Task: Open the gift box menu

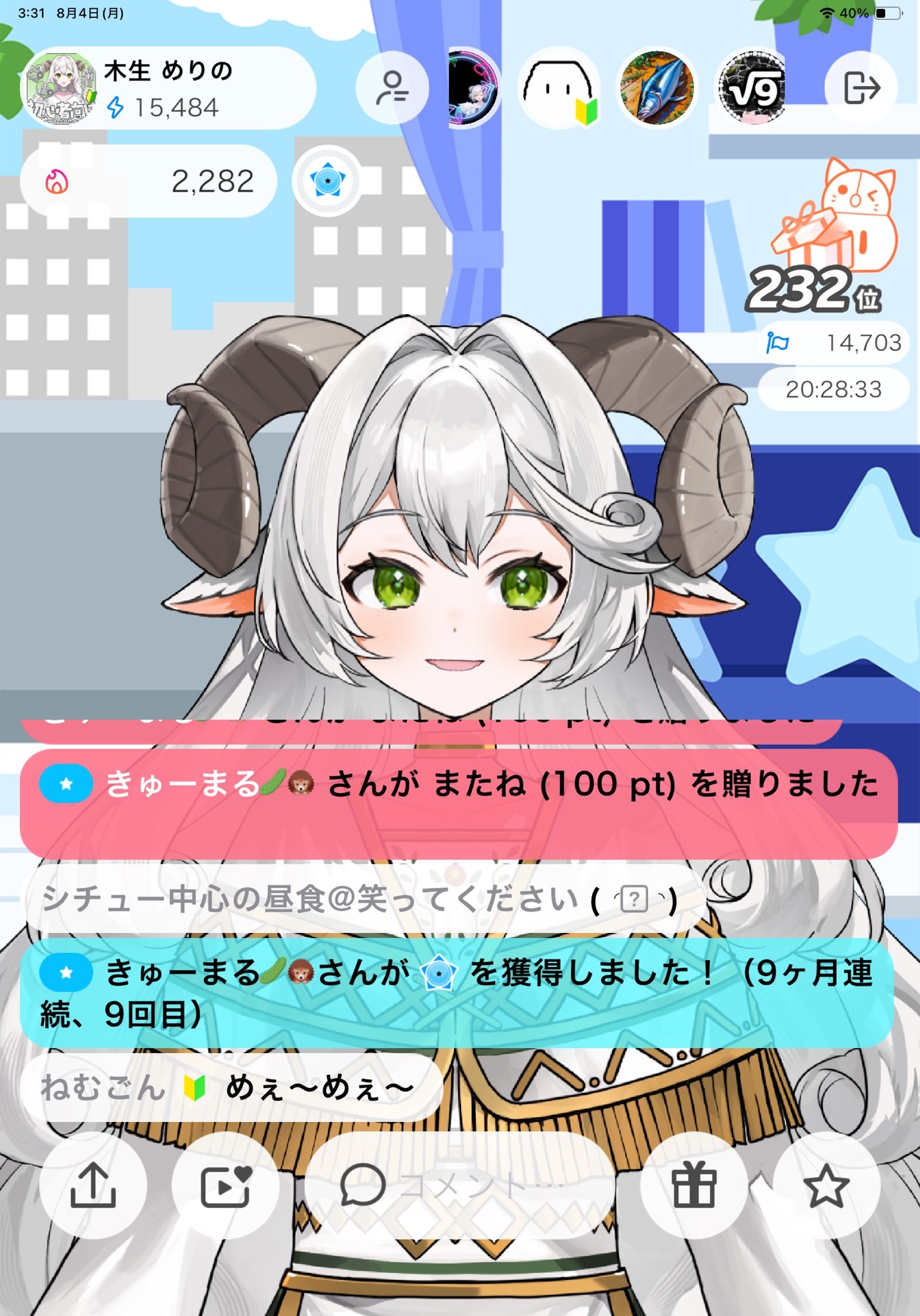Action: click(x=694, y=1186)
